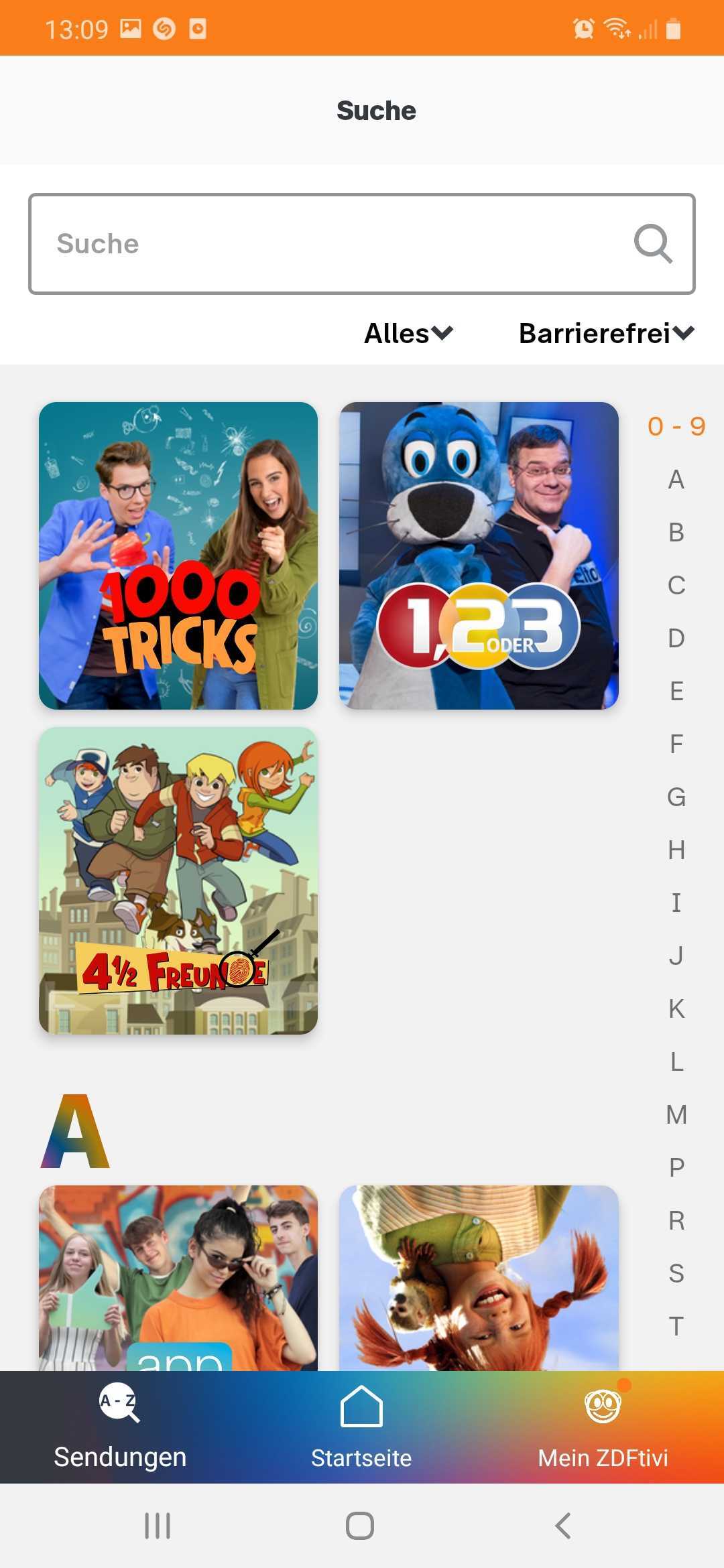Expand the Alles filter dropdown
724x1568 pixels.
point(408,333)
